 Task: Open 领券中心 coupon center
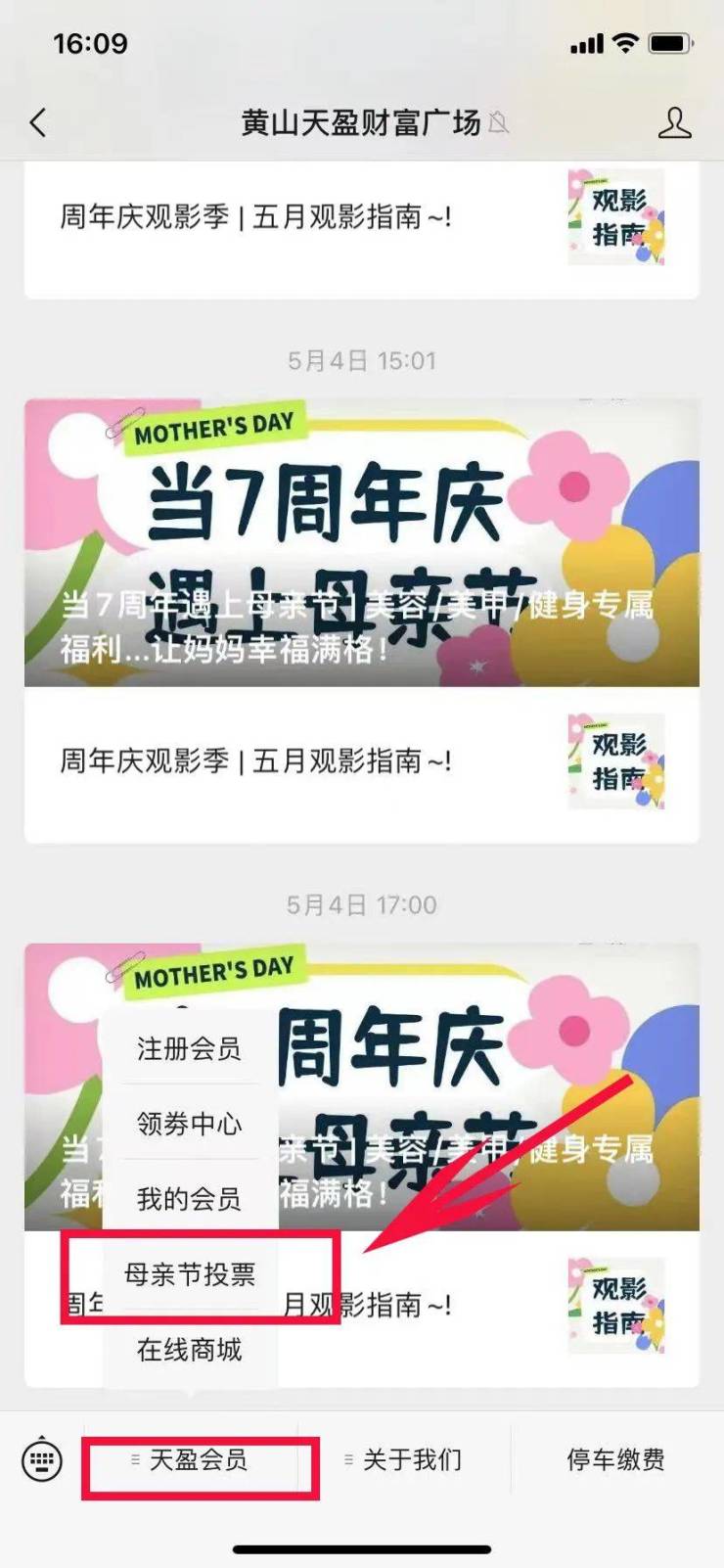pos(189,1124)
